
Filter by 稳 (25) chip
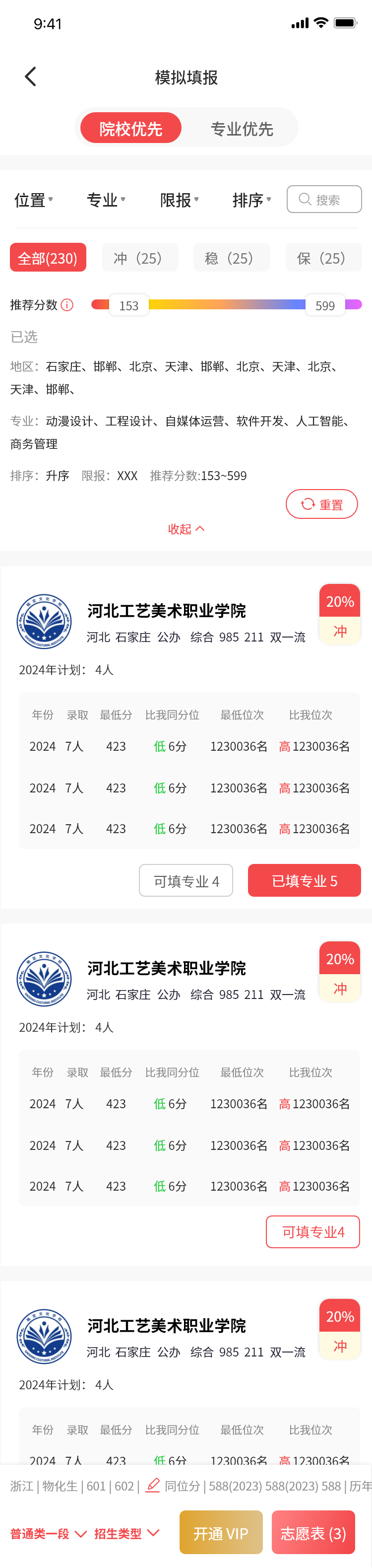(232, 258)
